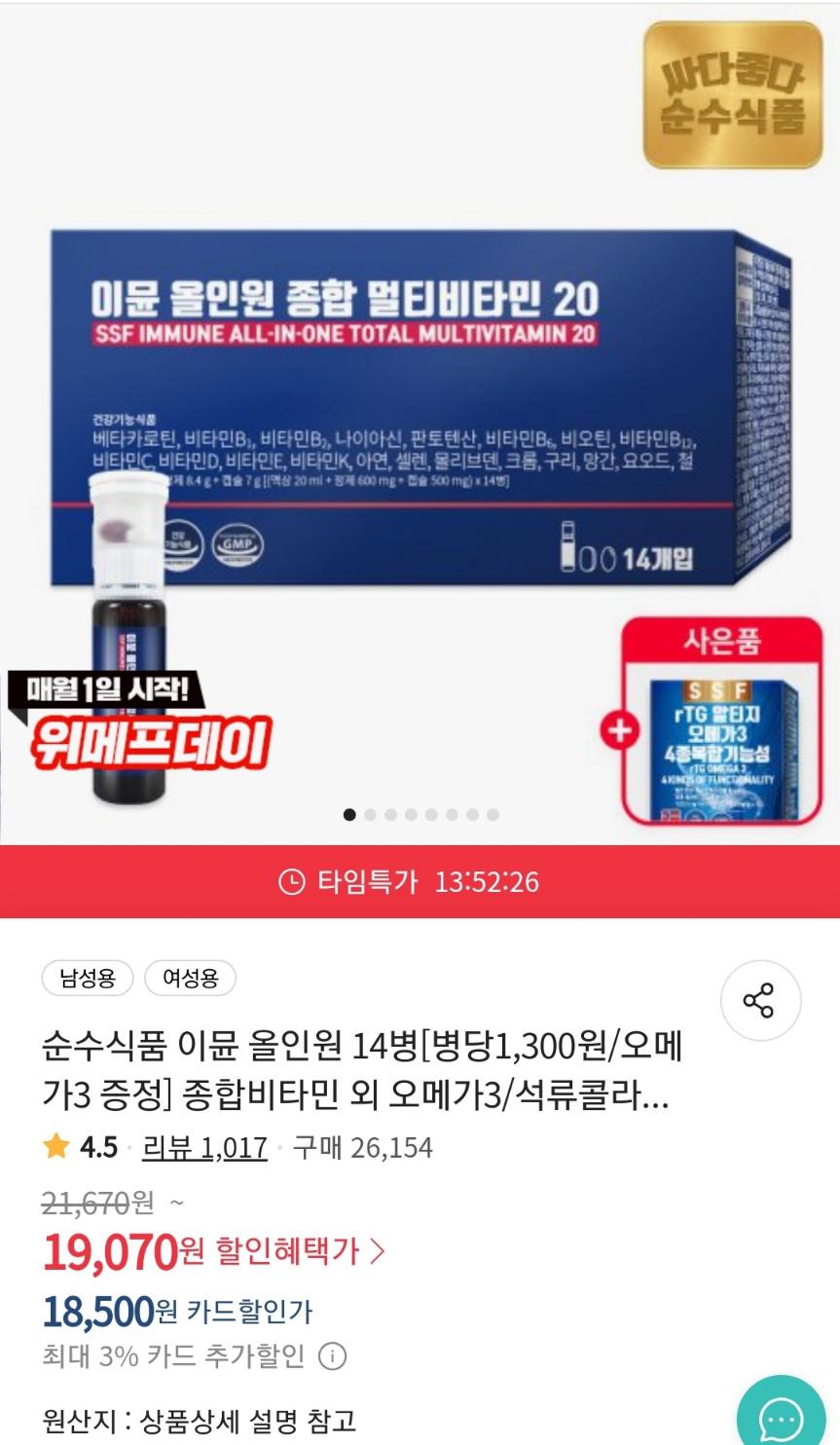This screenshot has width=840, height=1445.
Task: Tap the image carousel page dots
Action: click(420, 814)
